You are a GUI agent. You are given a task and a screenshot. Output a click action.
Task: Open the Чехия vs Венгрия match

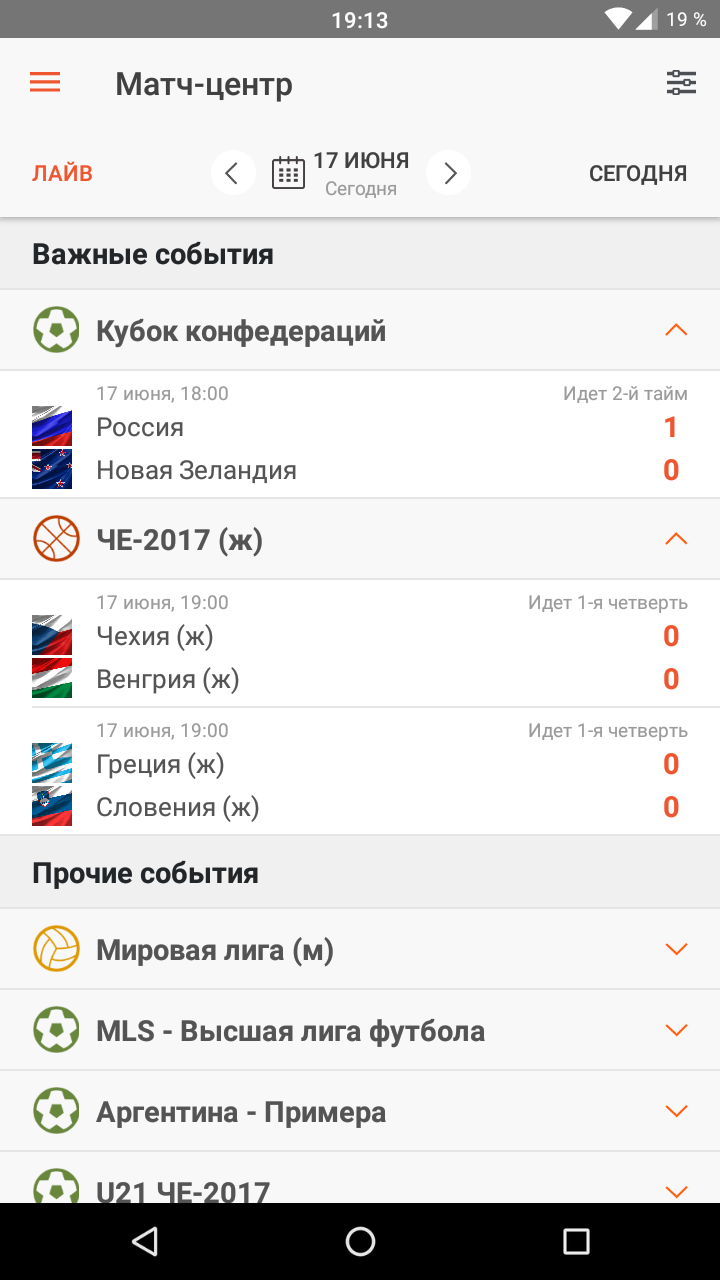[360, 644]
